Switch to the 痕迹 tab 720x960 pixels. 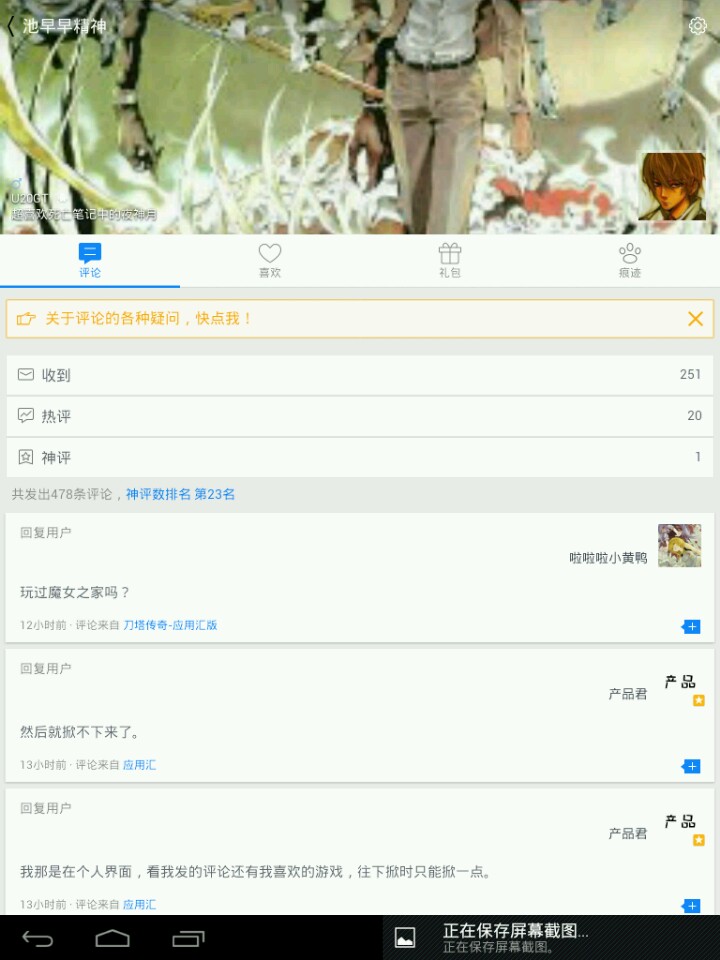(x=629, y=261)
